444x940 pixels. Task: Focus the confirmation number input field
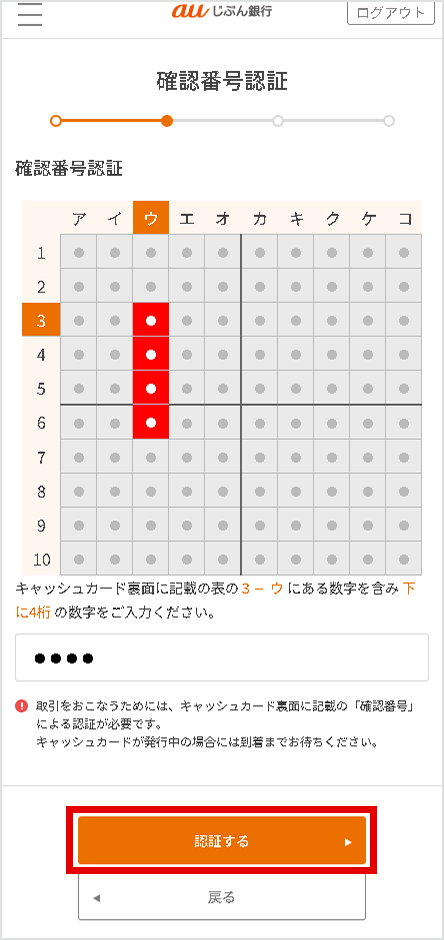tap(222, 658)
